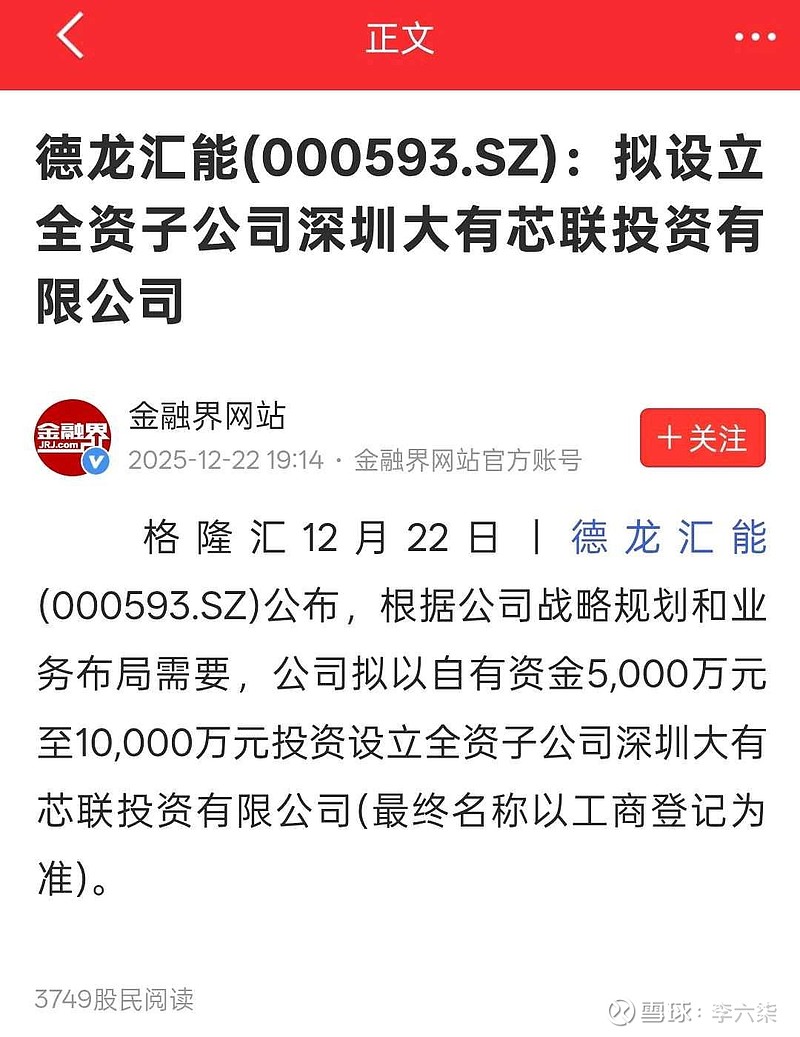Screen dimensions: 800x1037
Task: Select the 正文 tab in the header
Action: pyautogui.click(x=400, y=40)
